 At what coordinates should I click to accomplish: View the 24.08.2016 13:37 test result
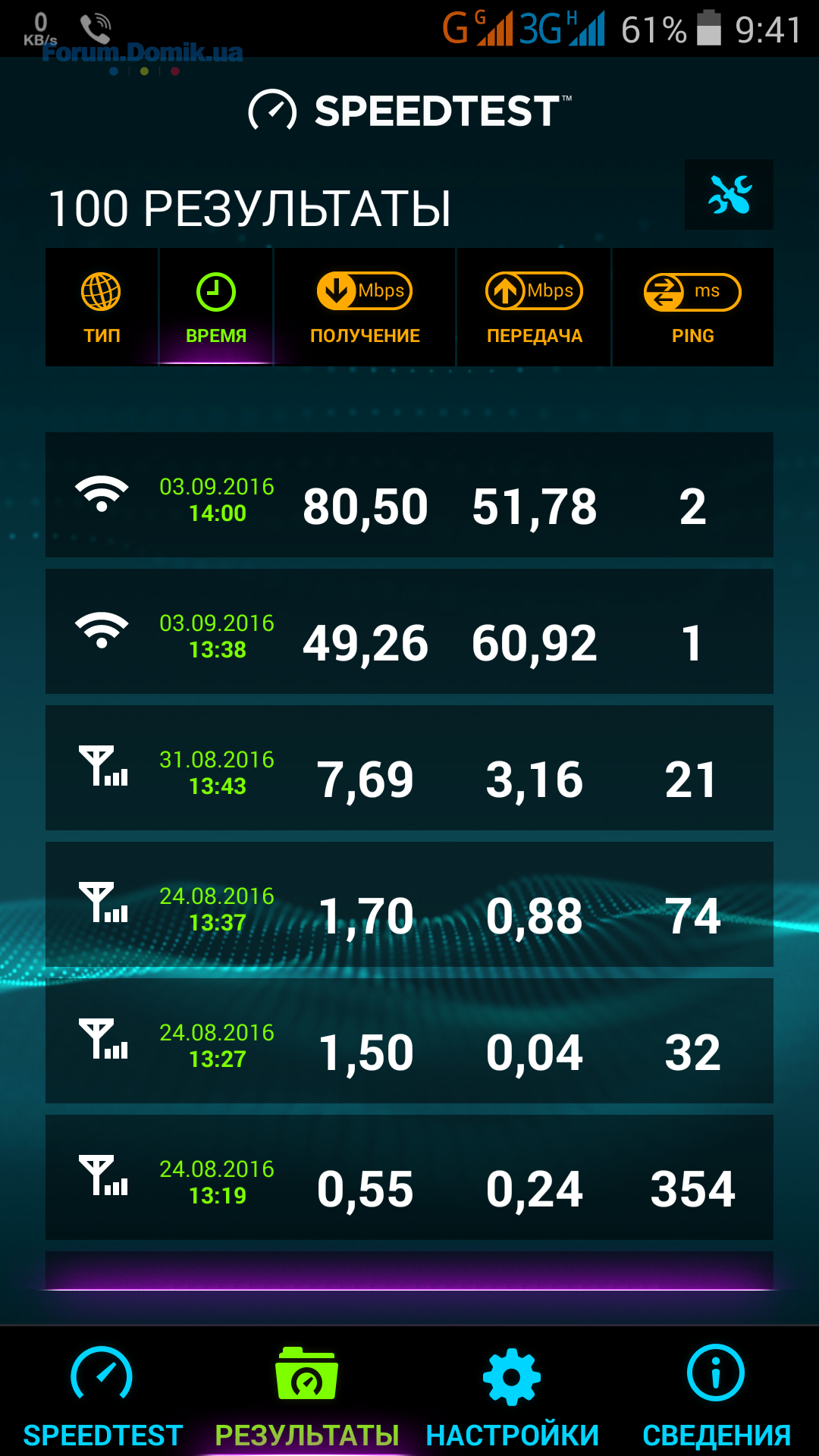point(409,905)
